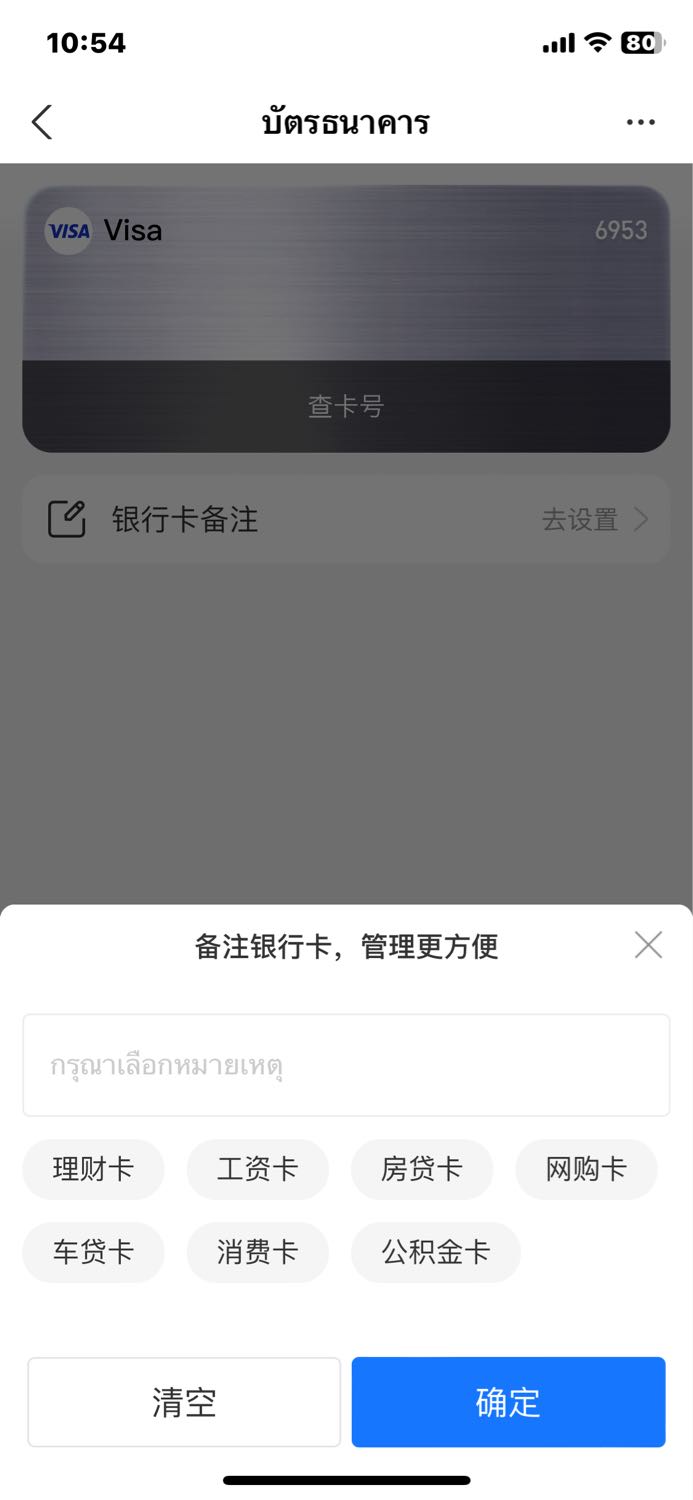This screenshot has height=1500, width=693.
Task: Go back using the header arrow
Action: (x=41, y=122)
